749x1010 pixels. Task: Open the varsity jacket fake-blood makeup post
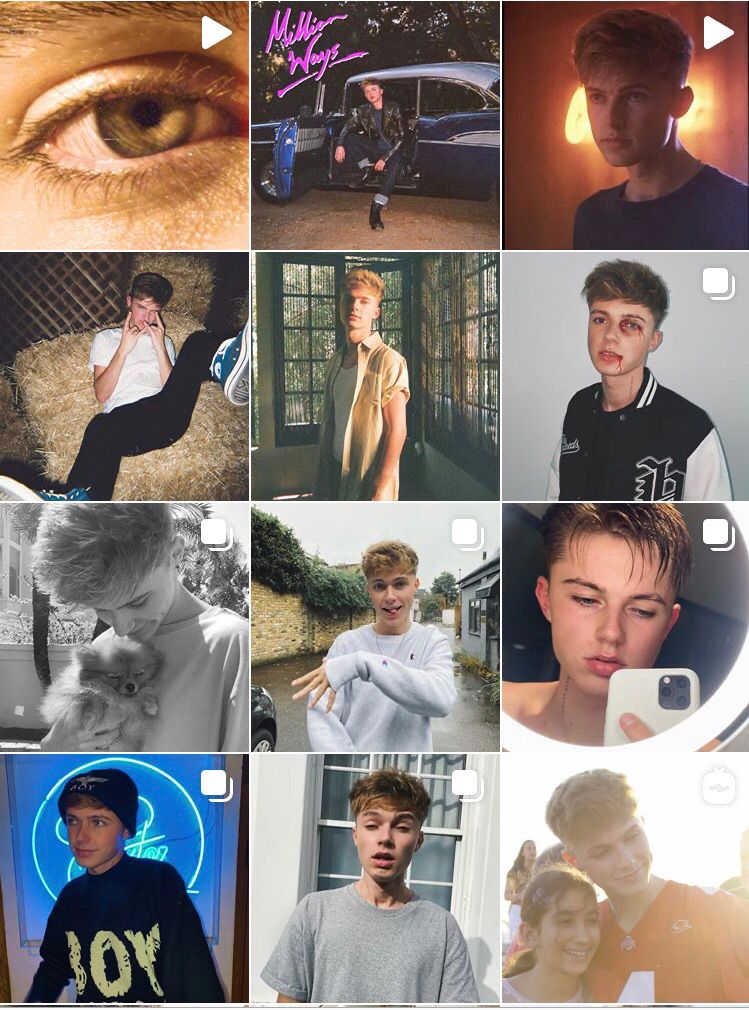click(x=625, y=376)
